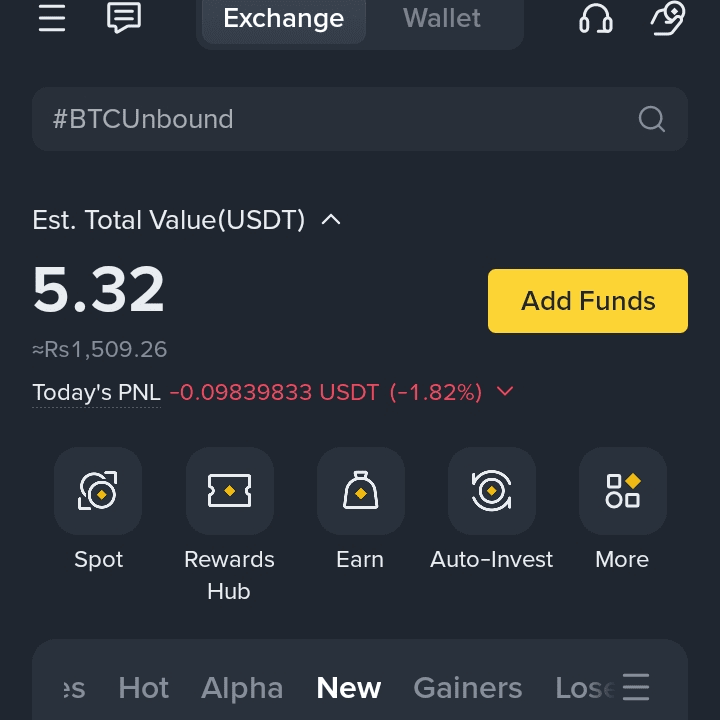
Task: Open the market tabs list menu
Action: (636, 688)
